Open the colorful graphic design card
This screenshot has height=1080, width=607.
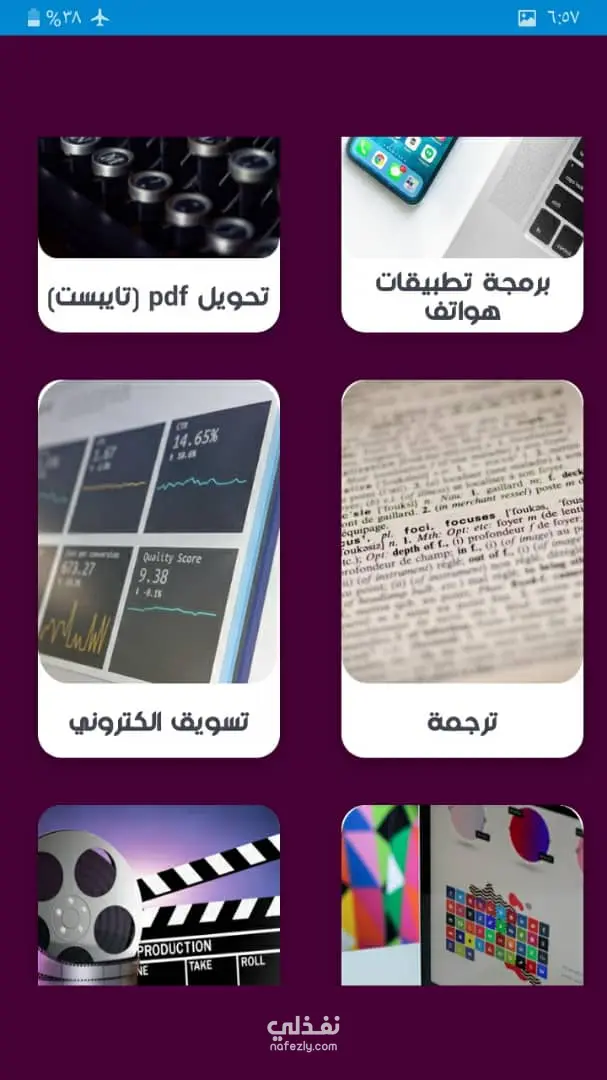tap(462, 895)
